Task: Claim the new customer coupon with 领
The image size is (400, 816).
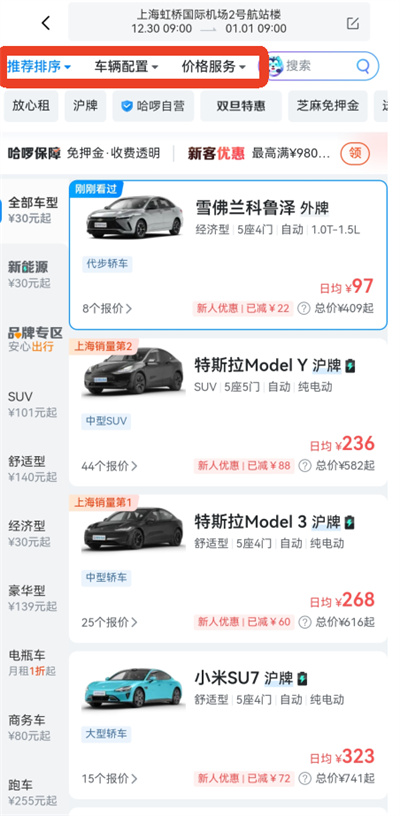Action: [355, 153]
